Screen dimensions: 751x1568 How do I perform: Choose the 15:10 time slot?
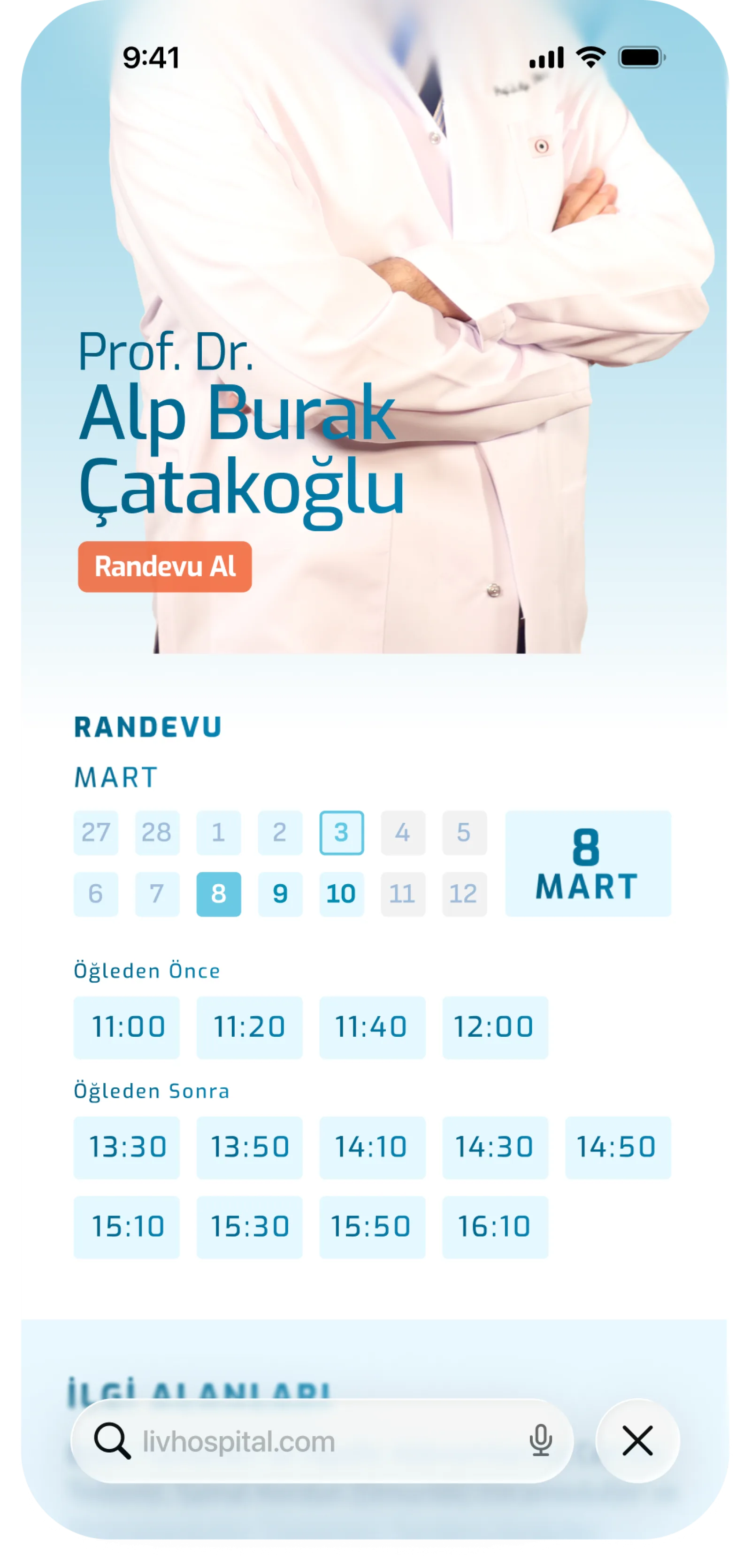[127, 1227]
